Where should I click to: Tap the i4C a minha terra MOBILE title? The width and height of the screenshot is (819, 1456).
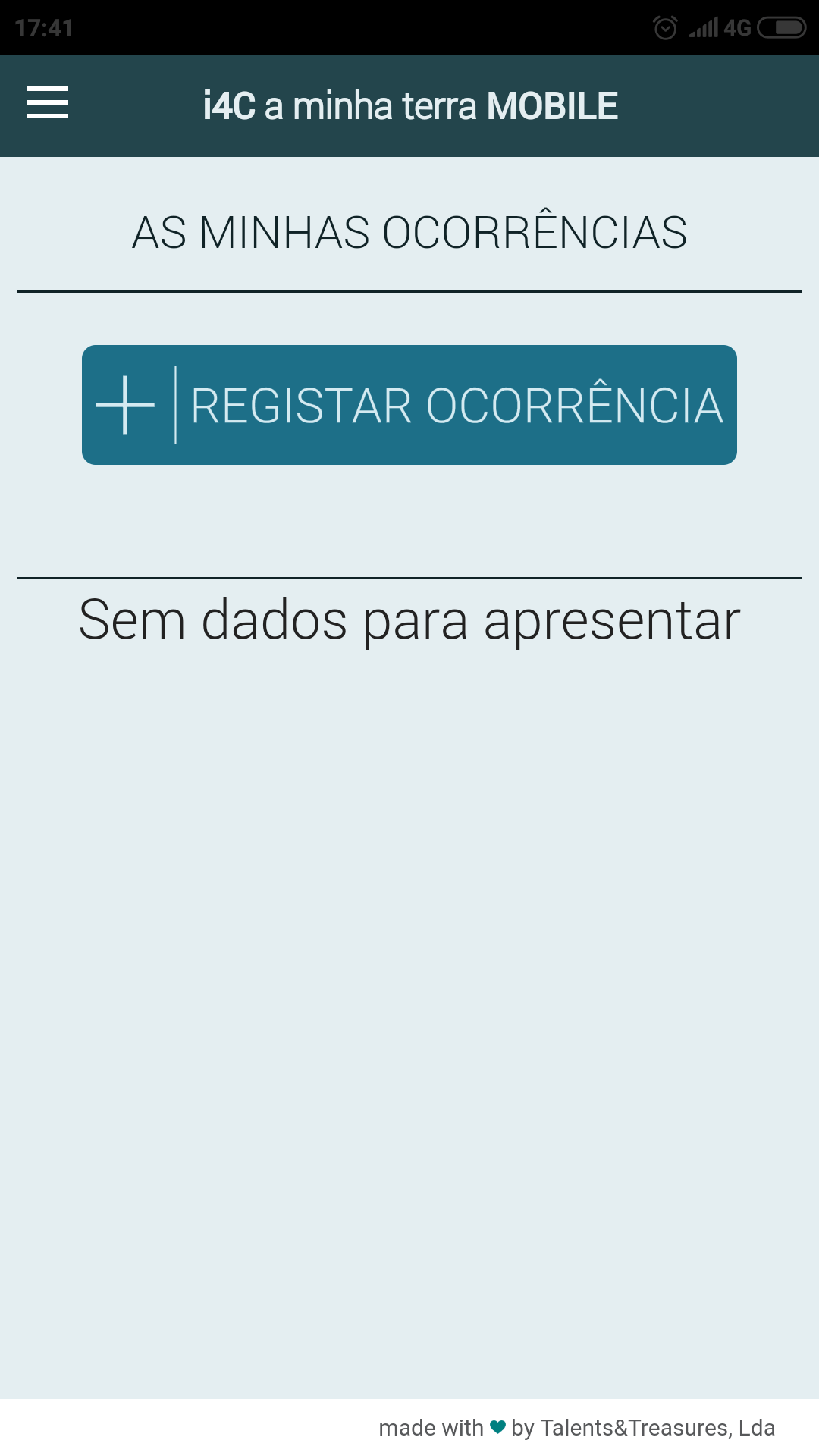(x=409, y=105)
